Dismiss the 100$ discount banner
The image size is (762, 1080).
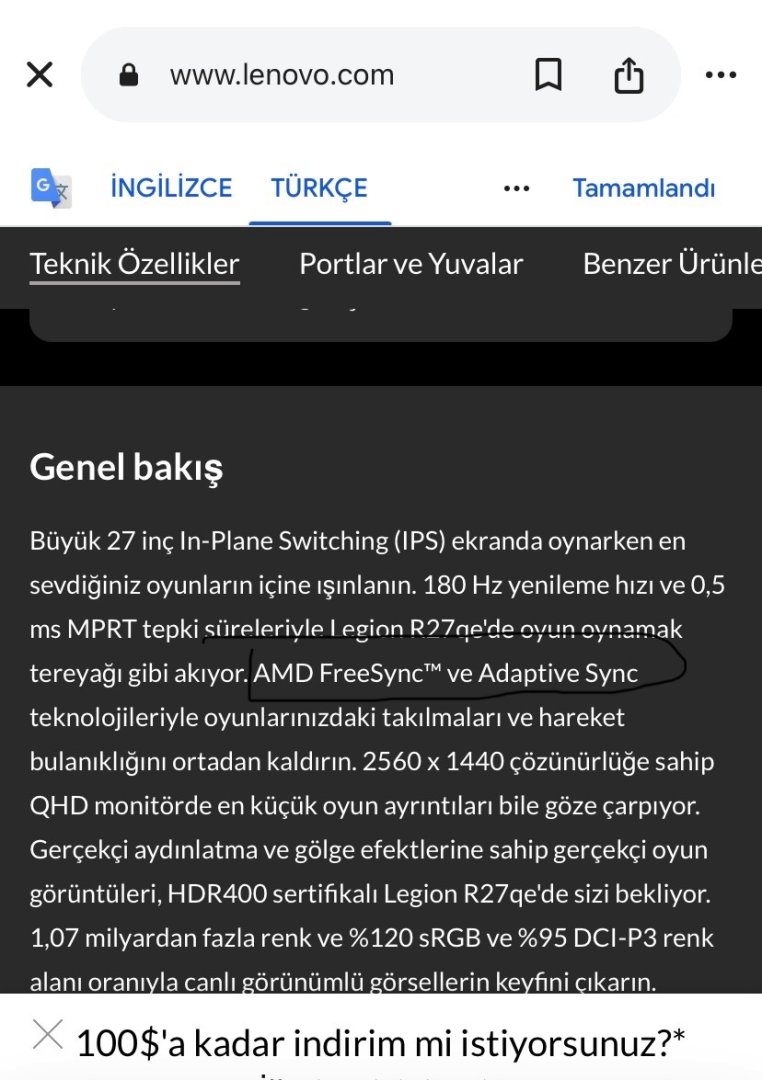[47, 1034]
